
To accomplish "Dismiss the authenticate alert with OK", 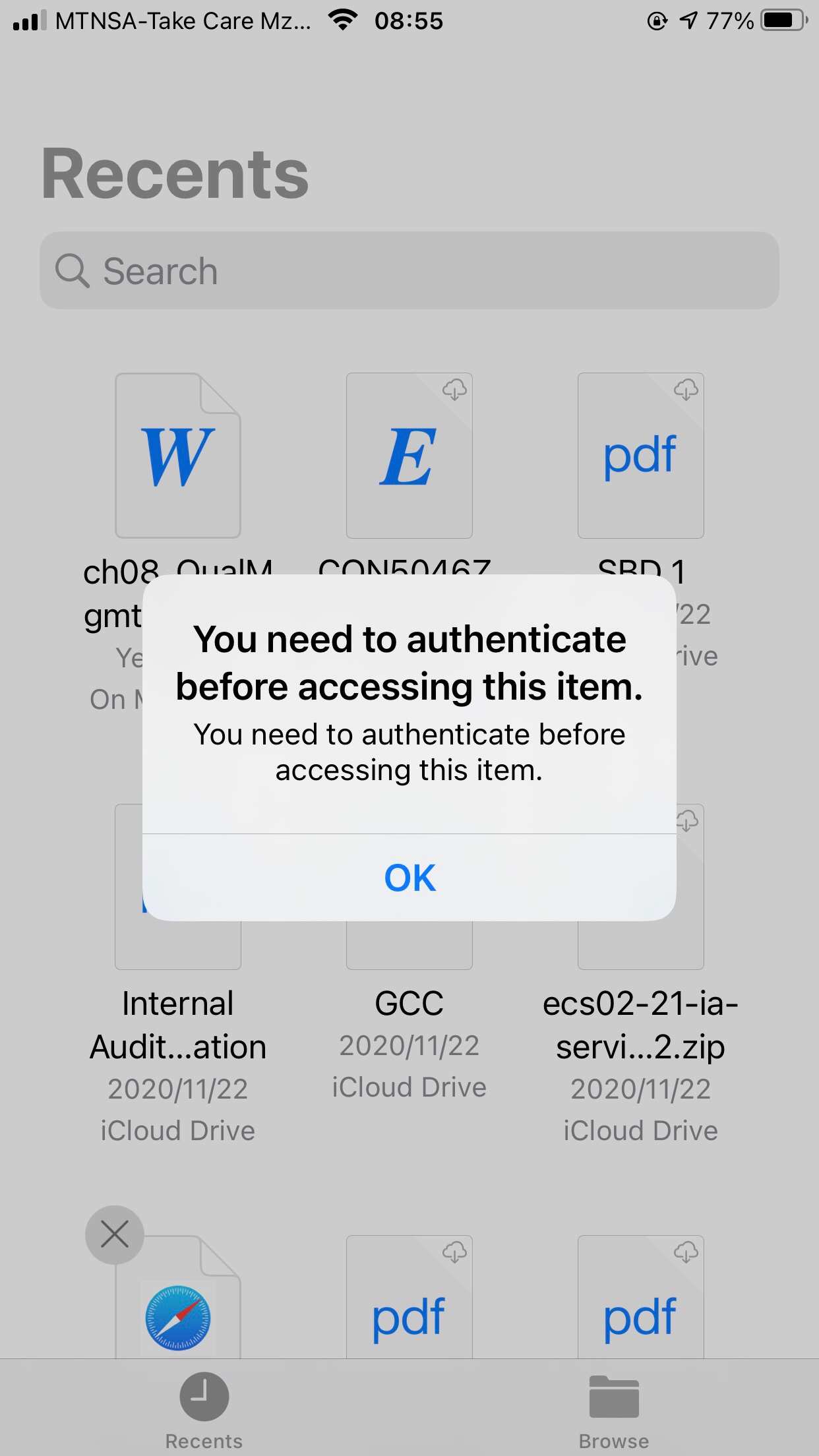I will [x=409, y=877].
